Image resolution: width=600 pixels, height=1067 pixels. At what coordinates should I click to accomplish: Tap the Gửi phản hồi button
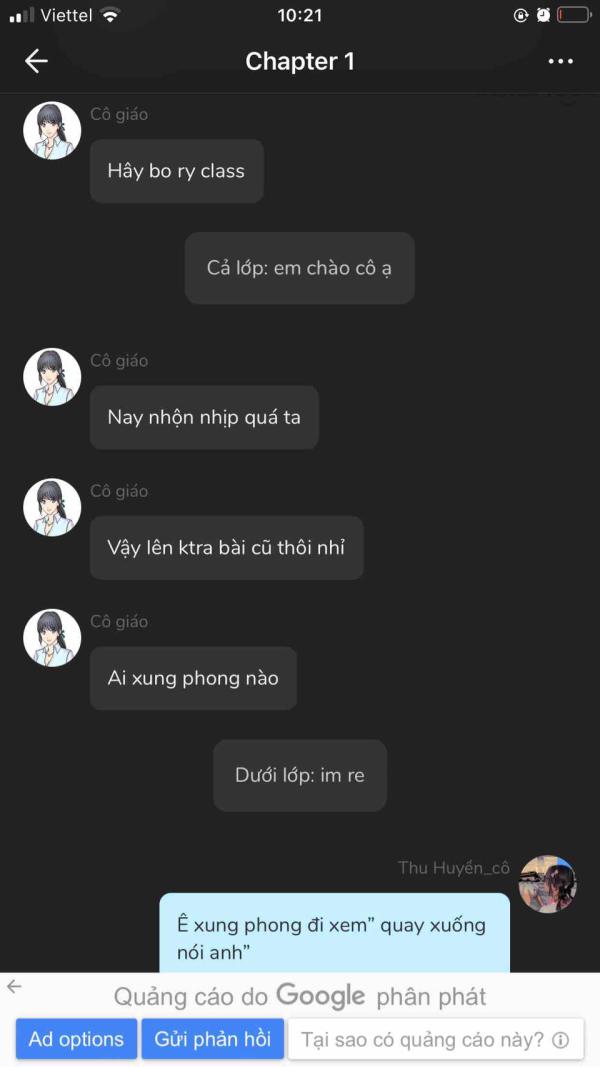(x=212, y=1039)
